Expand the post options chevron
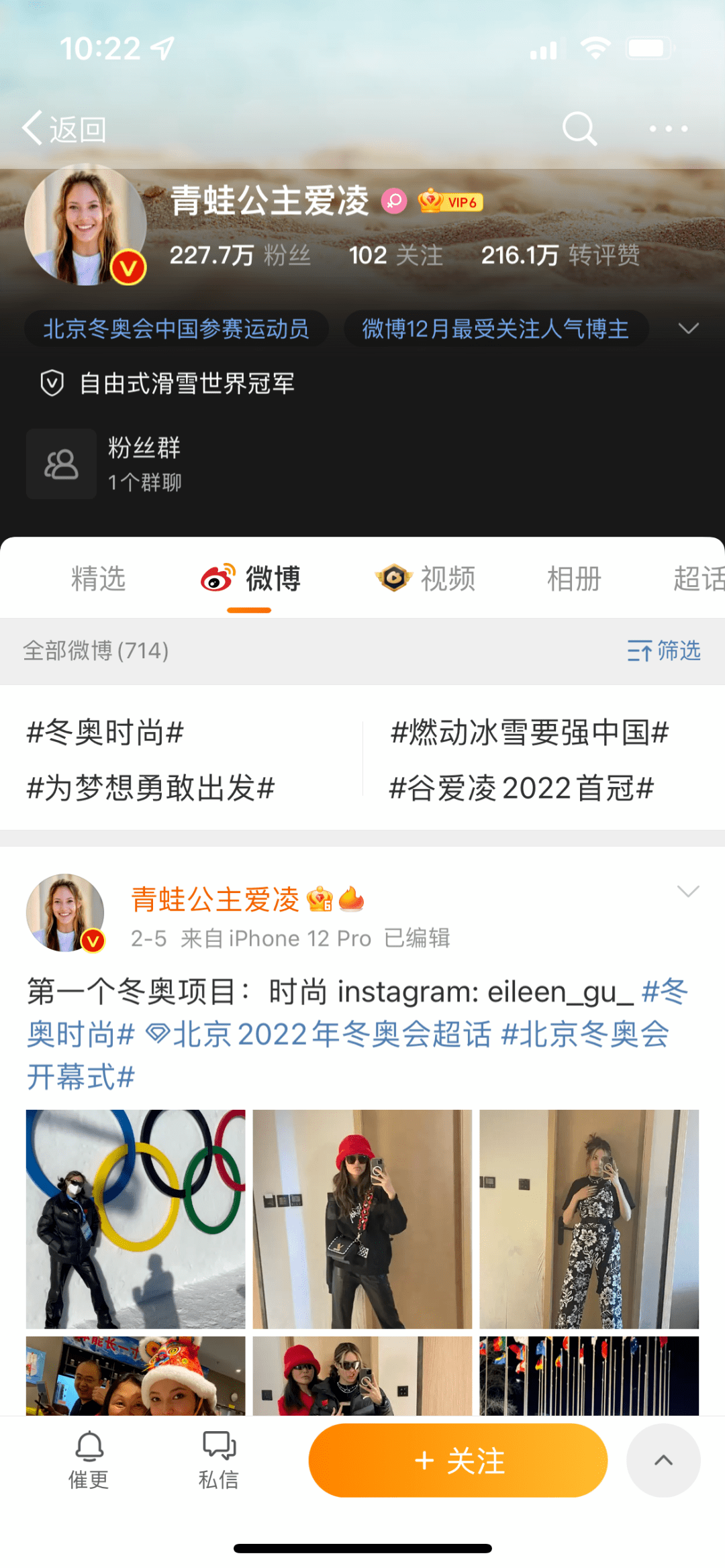The image size is (725, 1568). (688, 892)
